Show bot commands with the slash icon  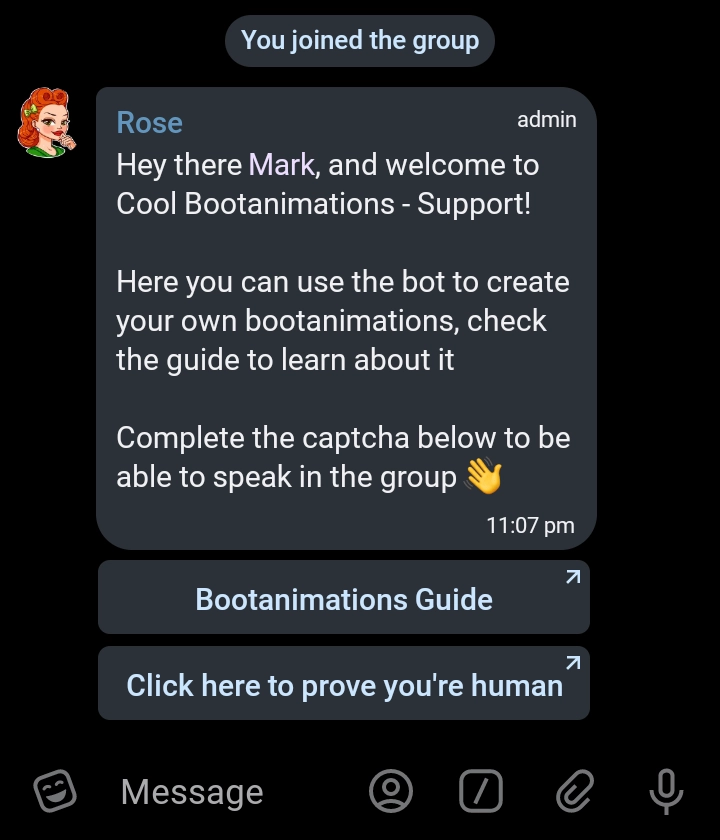481,792
